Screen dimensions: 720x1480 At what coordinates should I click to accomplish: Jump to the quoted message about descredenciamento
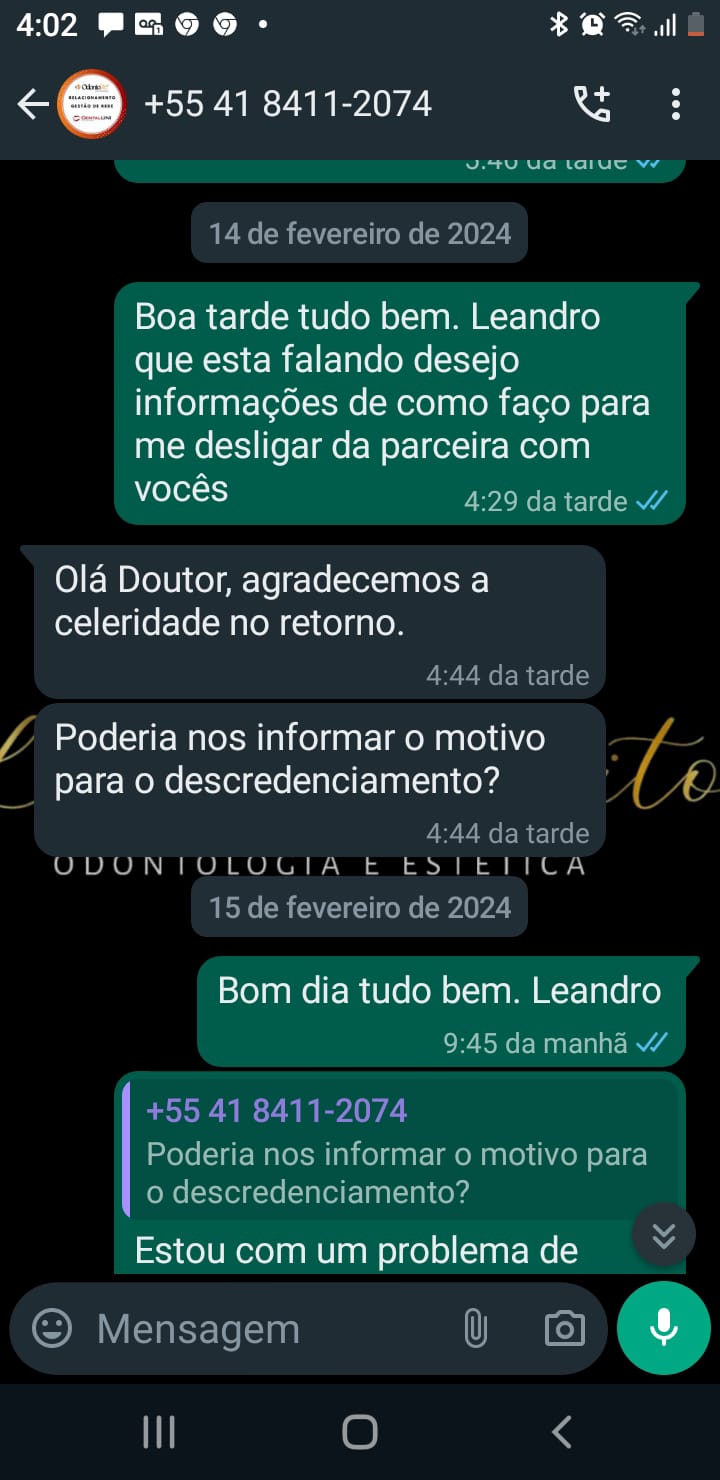click(398, 1152)
